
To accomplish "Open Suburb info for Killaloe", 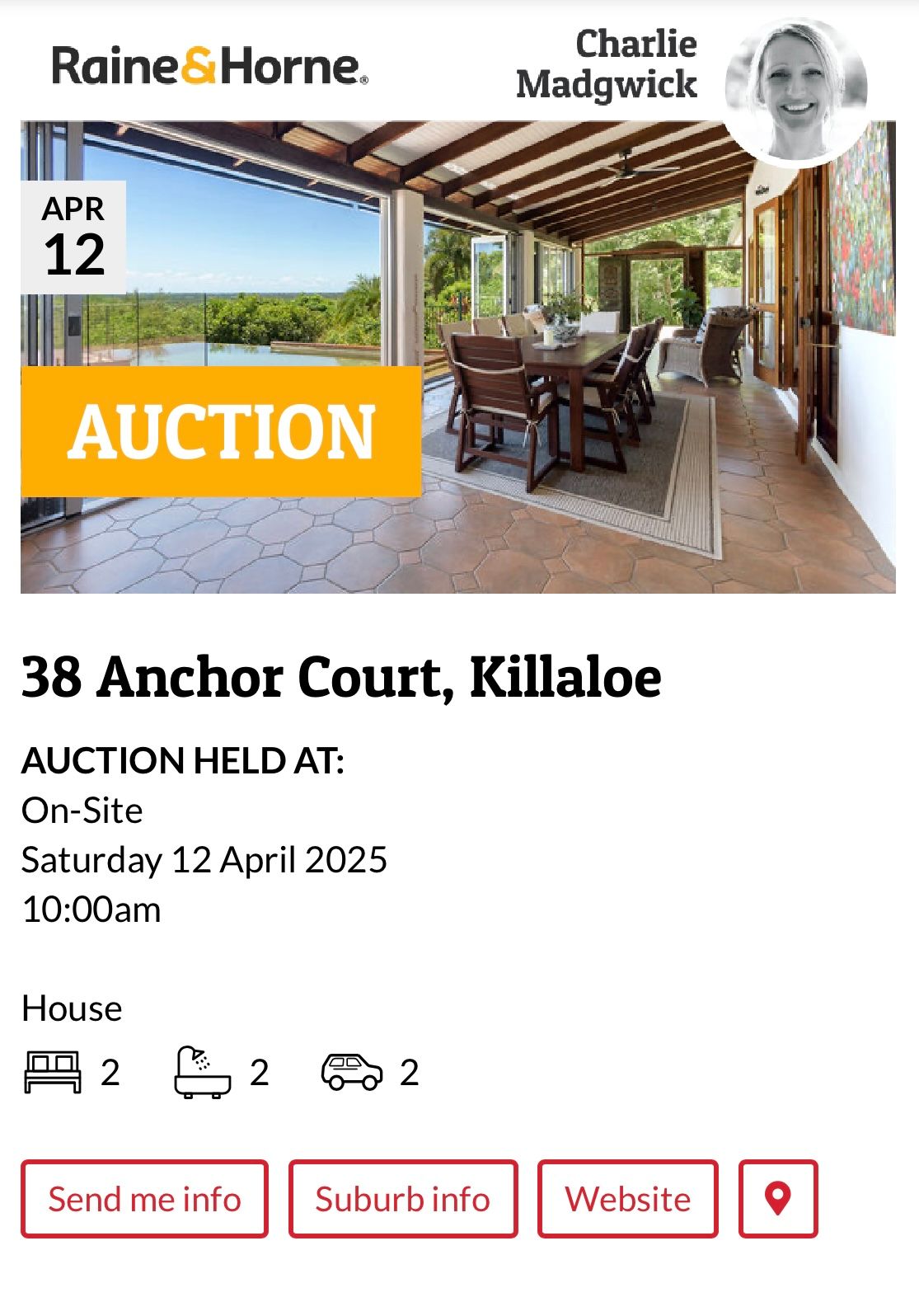I will (403, 1198).
